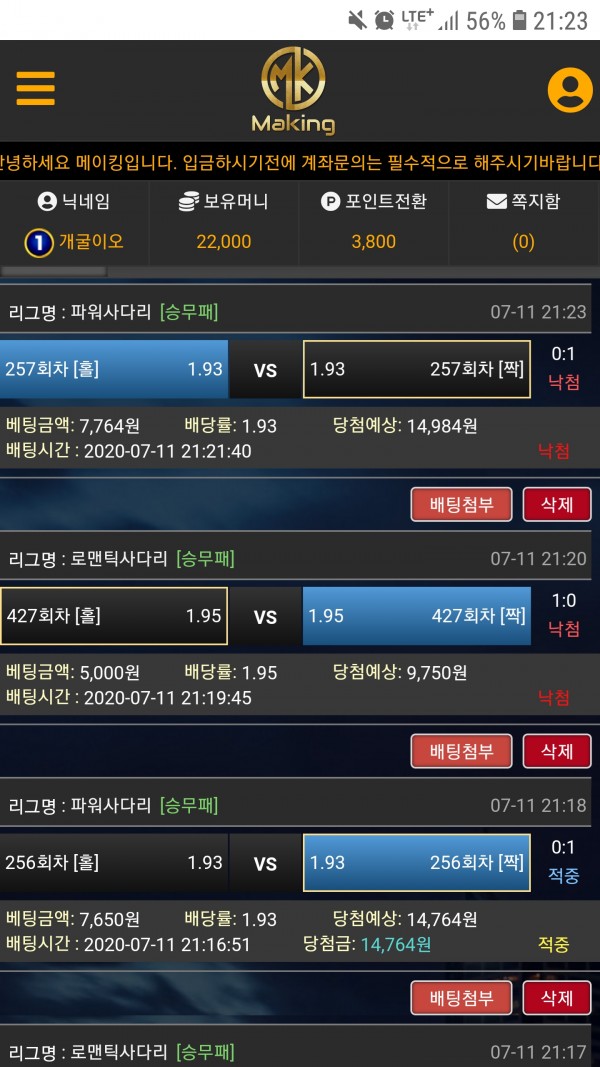600x1067 pixels.
Task: Tap the Making logo
Action: click(293, 90)
